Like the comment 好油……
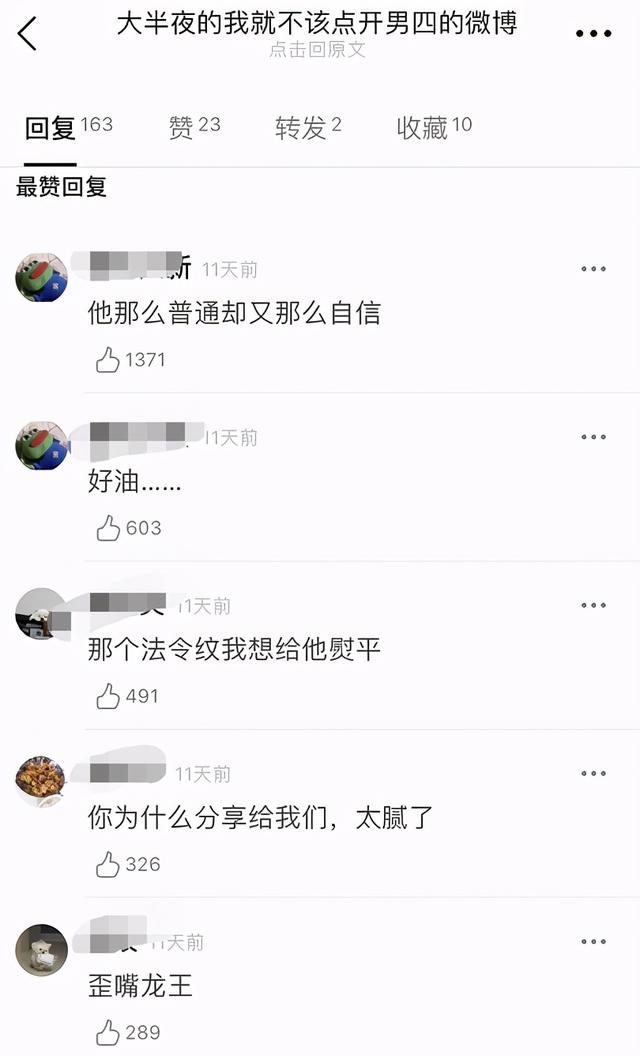This screenshot has height=1056, width=640. pyautogui.click(x=108, y=528)
